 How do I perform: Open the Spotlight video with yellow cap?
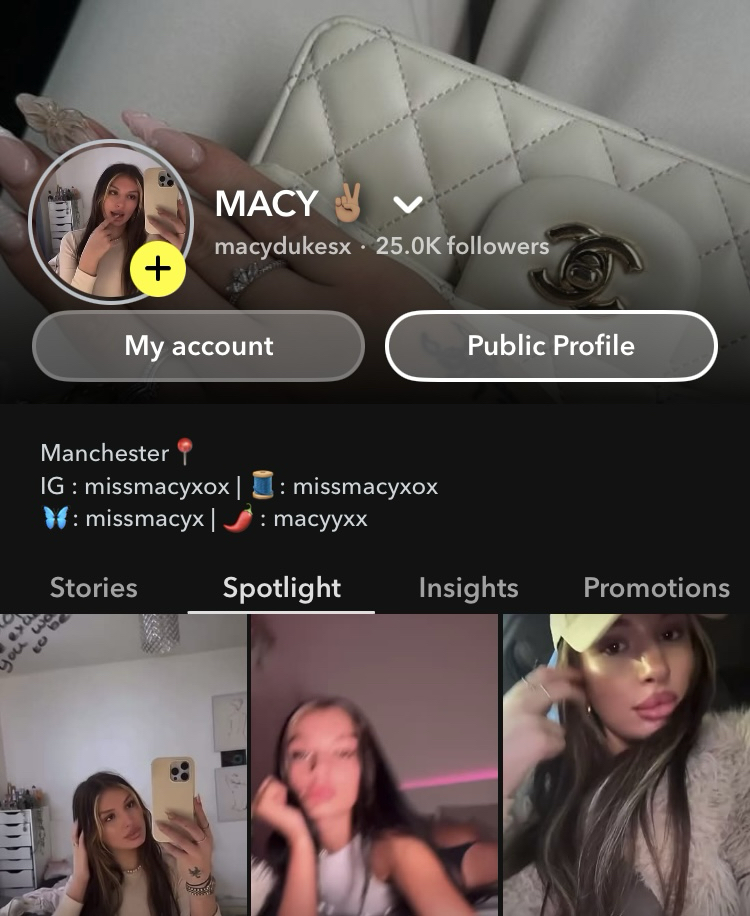point(627,765)
